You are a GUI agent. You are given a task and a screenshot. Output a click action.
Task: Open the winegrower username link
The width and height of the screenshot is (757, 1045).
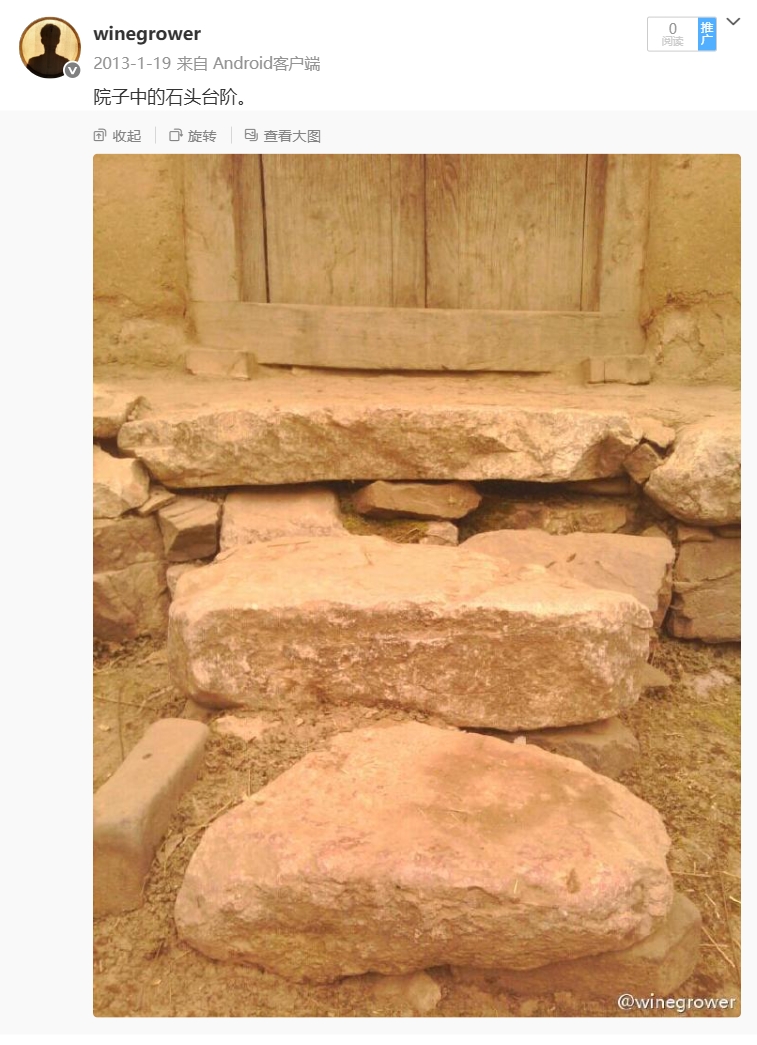(x=147, y=34)
